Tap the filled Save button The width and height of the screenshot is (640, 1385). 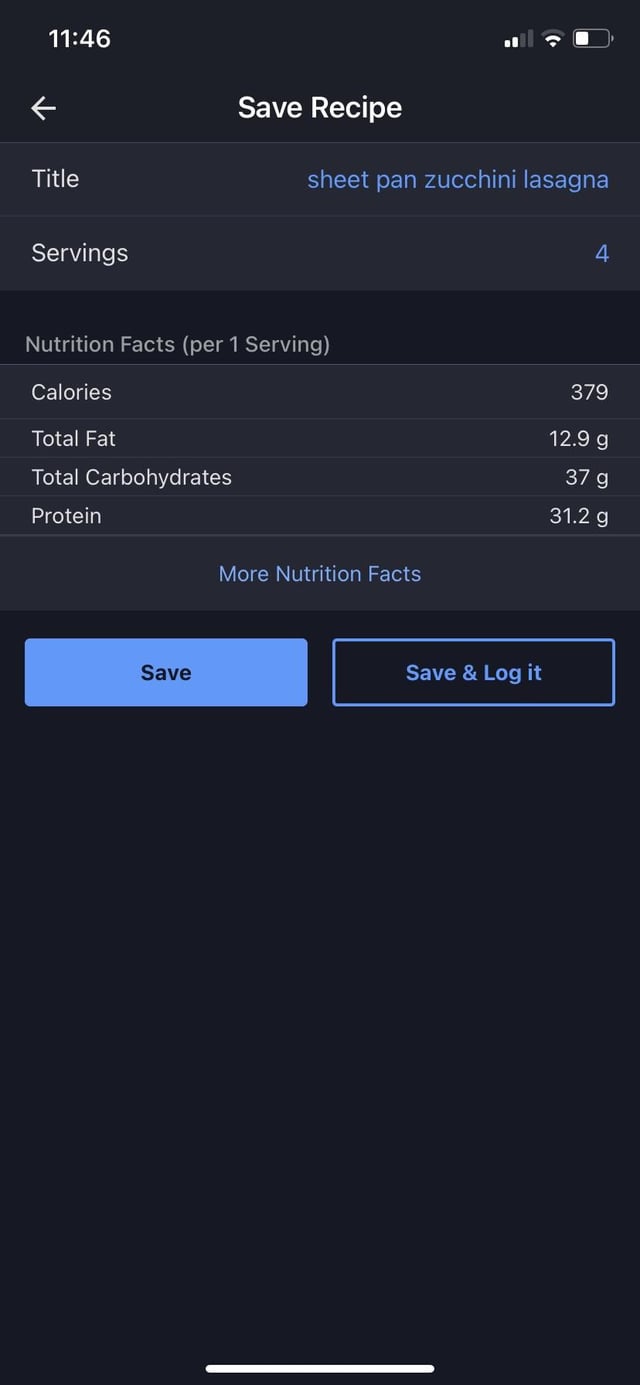[166, 673]
